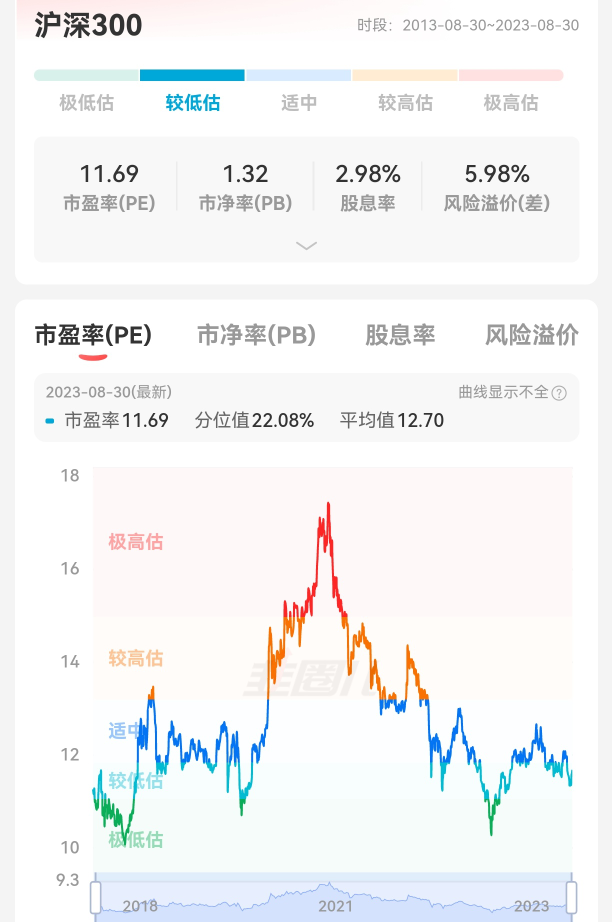Open the 曲线显示不全 help icon
This screenshot has width=612, height=922.
coord(560,393)
